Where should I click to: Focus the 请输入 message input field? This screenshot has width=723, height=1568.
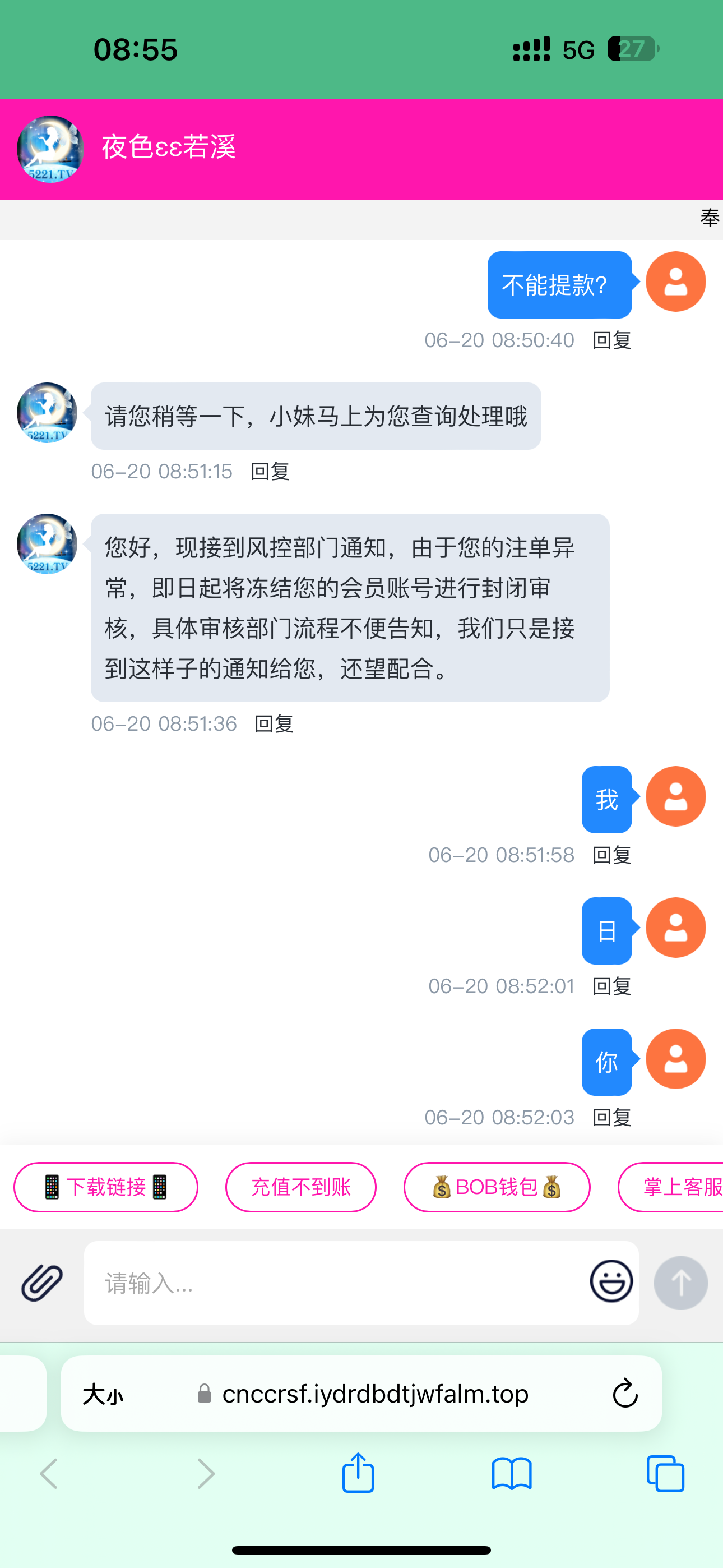tap(335, 1283)
